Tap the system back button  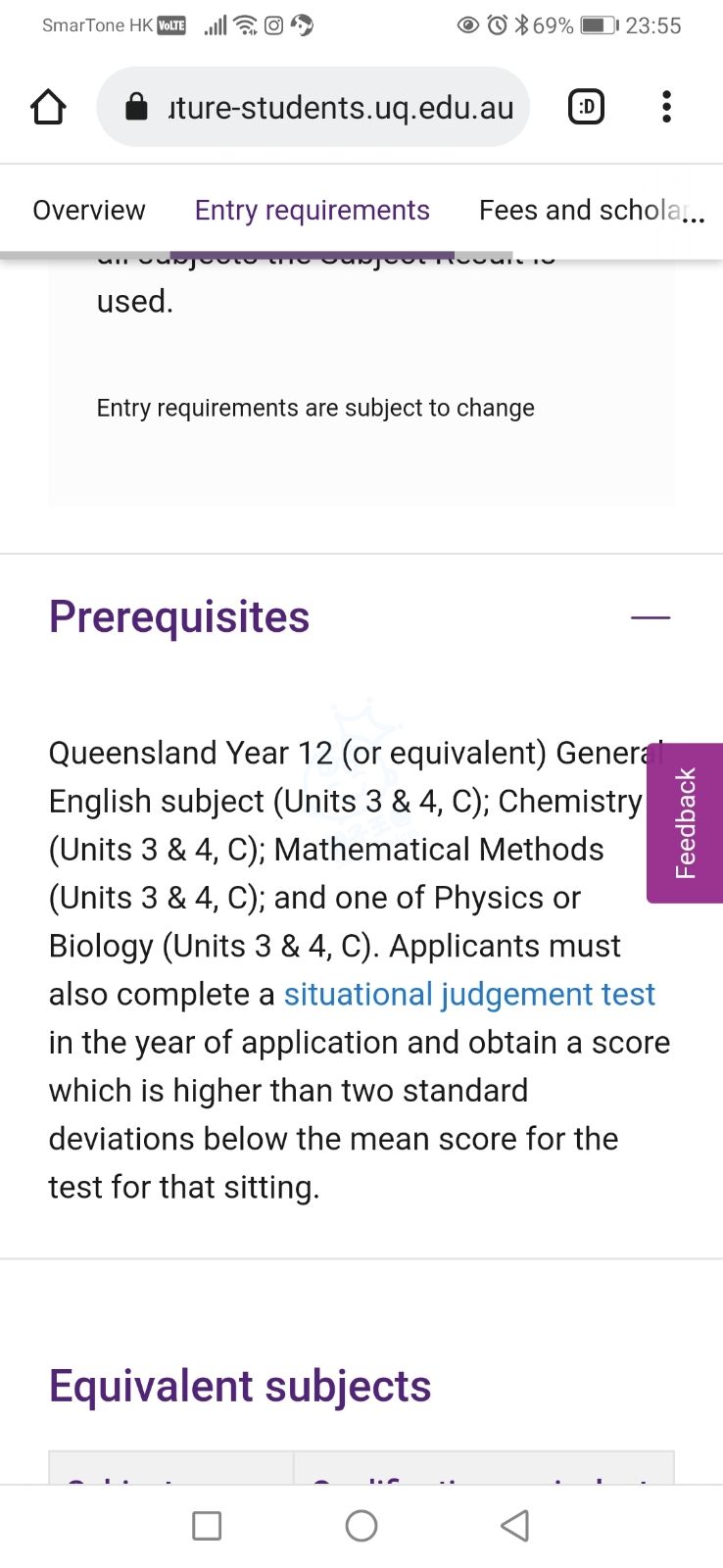[515, 1526]
